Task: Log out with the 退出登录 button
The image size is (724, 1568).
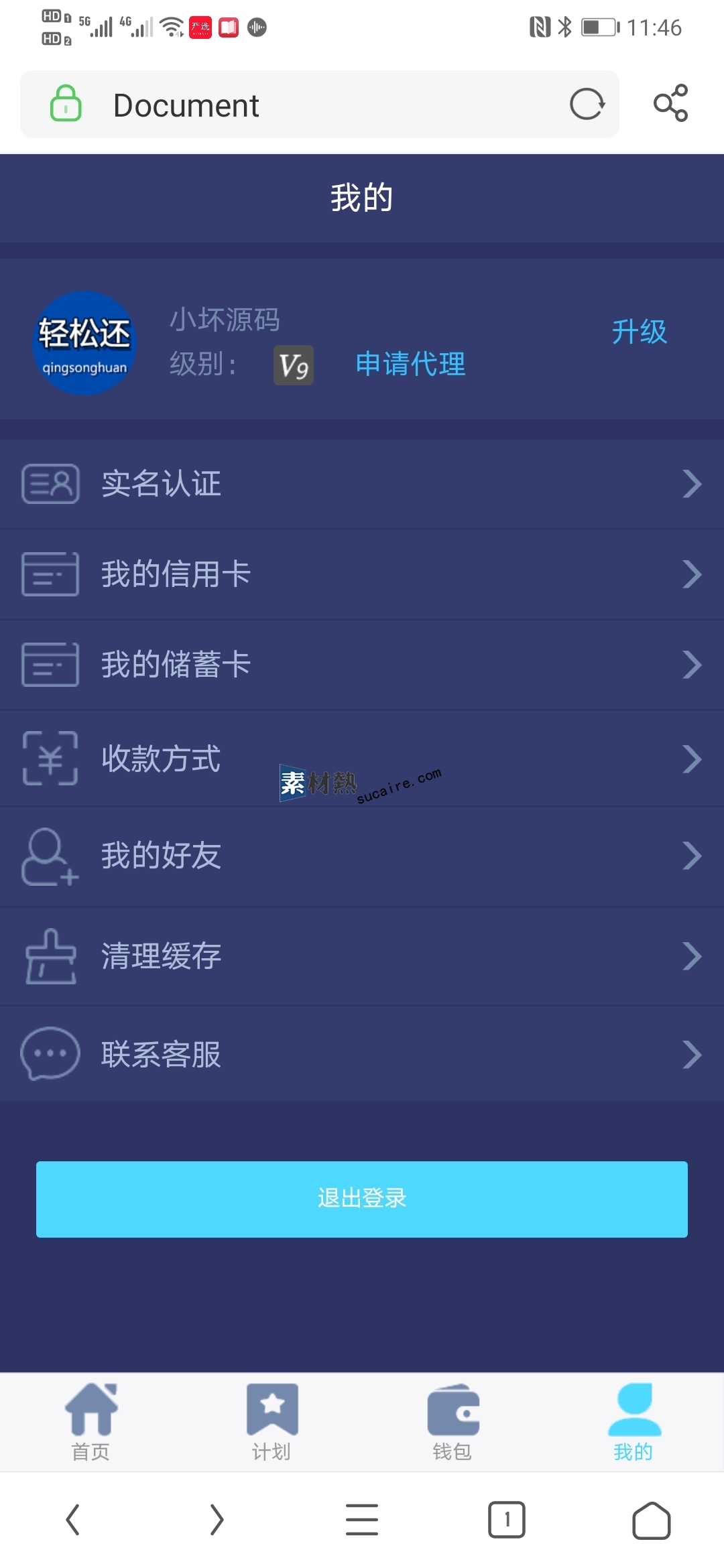Action: point(362,1199)
